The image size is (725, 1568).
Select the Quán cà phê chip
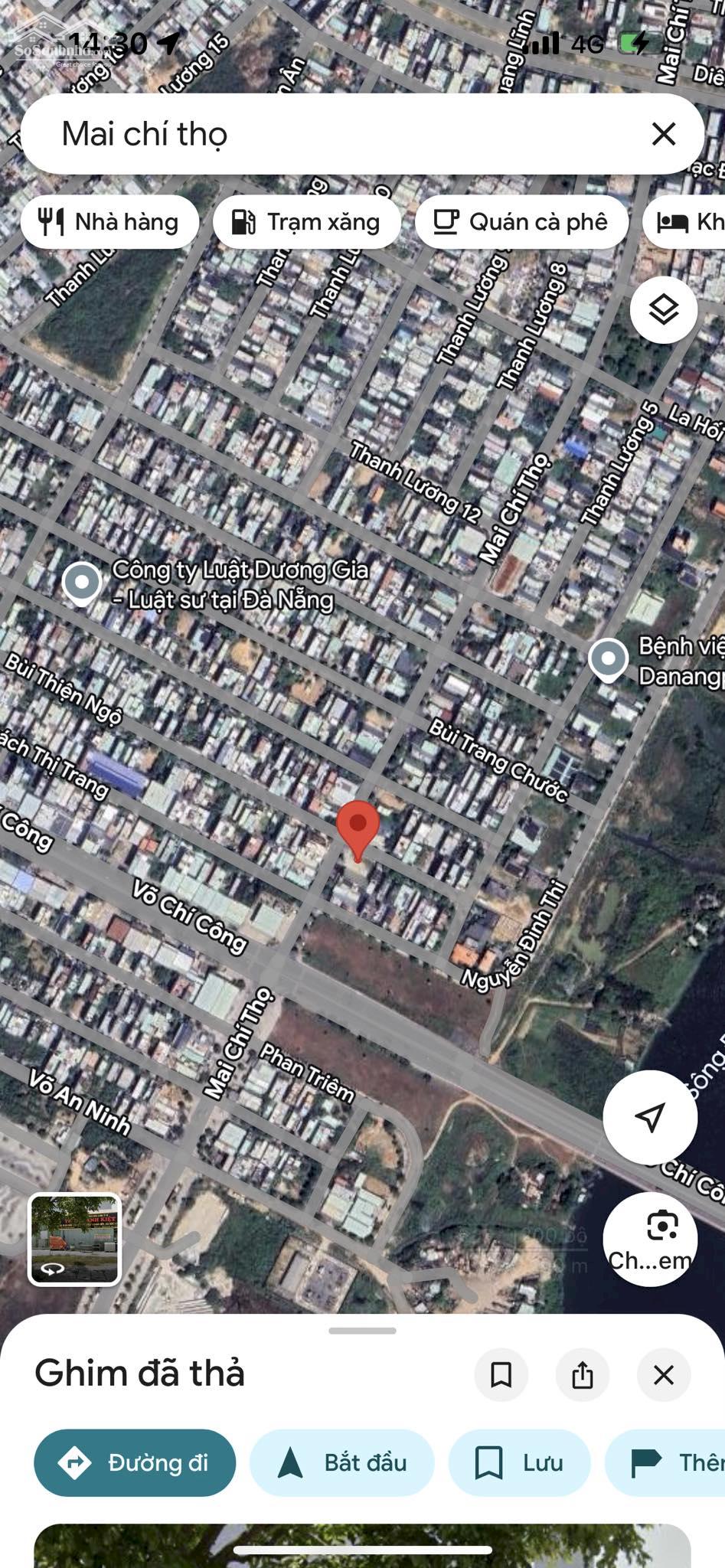[x=521, y=222]
